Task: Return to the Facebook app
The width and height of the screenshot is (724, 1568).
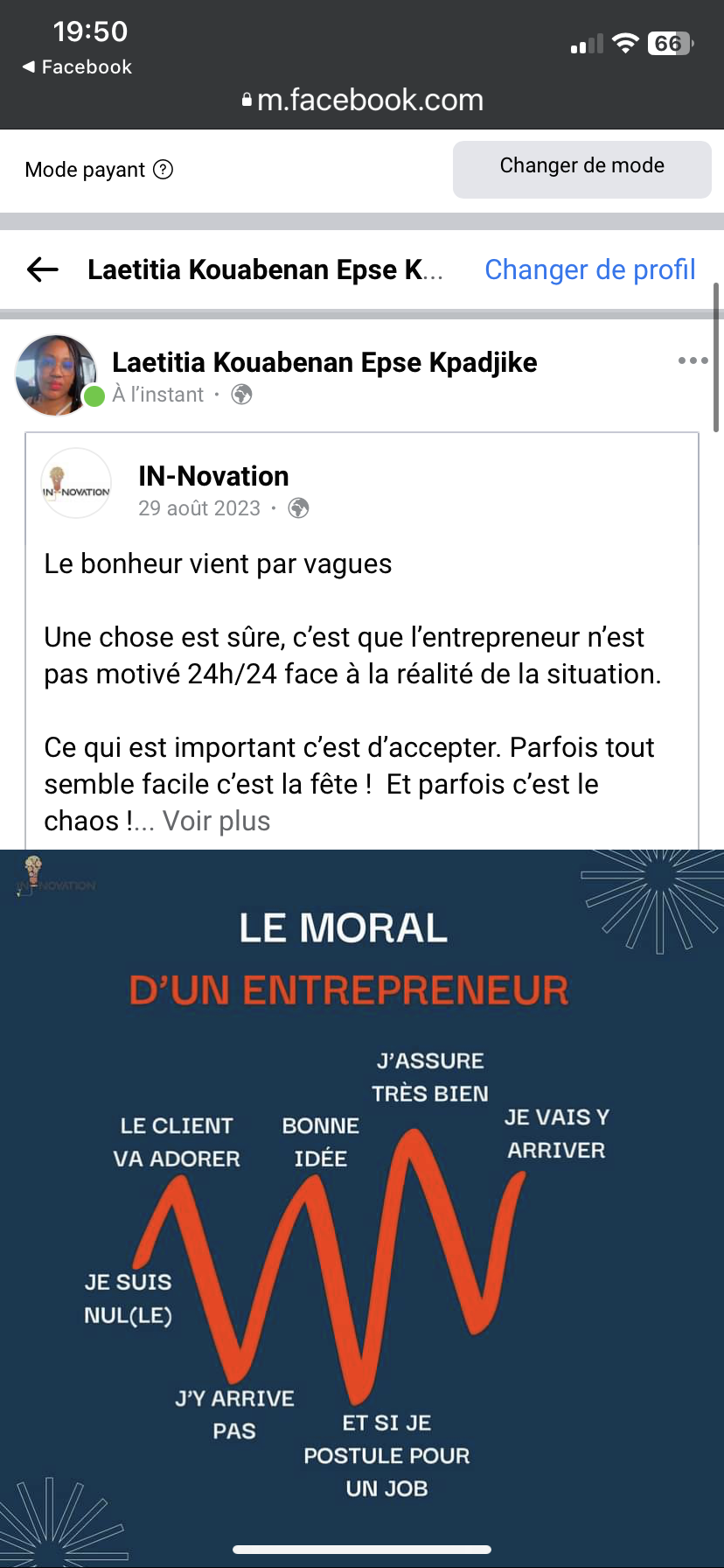Action: click(x=77, y=67)
